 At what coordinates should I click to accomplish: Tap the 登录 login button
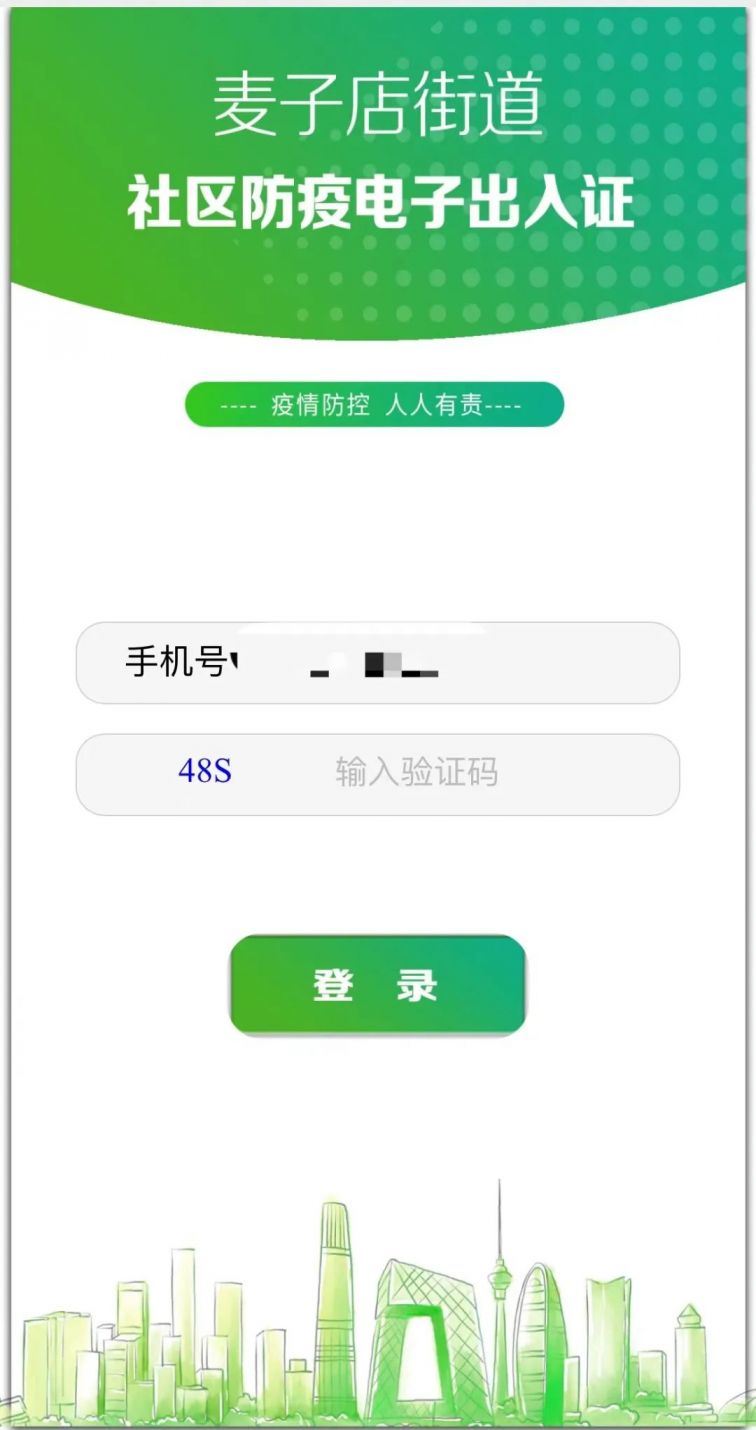[377, 985]
